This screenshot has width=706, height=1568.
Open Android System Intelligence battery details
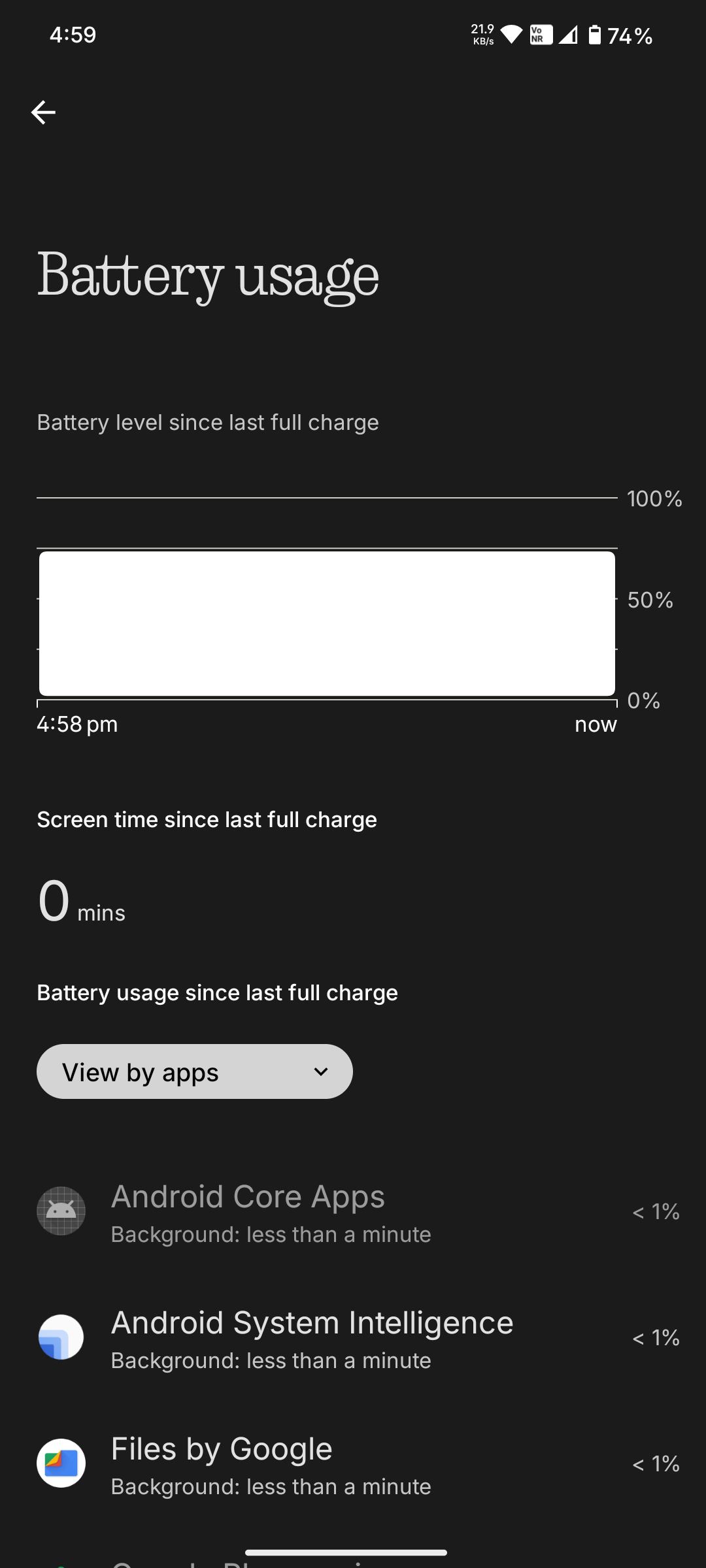click(x=353, y=1337)
